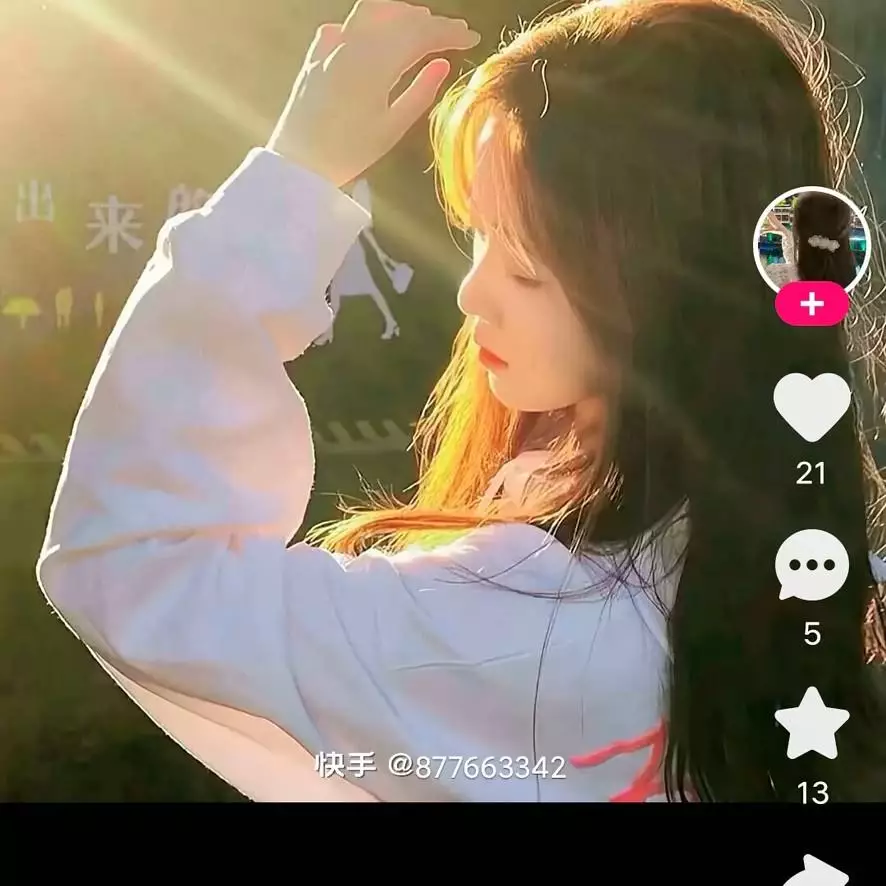Open the comments on this video
This screenshot has height=886, width=886.
(811, 565)
